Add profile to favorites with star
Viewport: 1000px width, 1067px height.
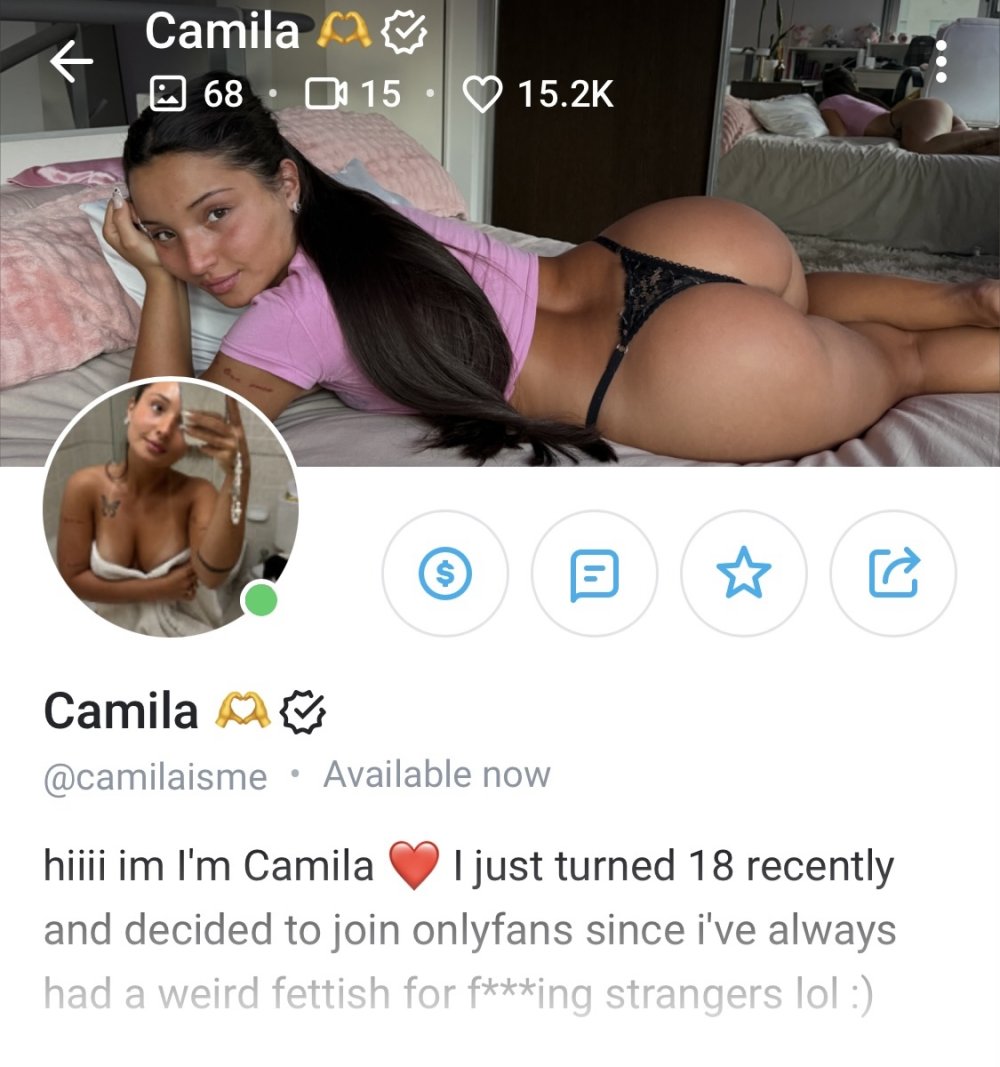[x=744, y=573]
